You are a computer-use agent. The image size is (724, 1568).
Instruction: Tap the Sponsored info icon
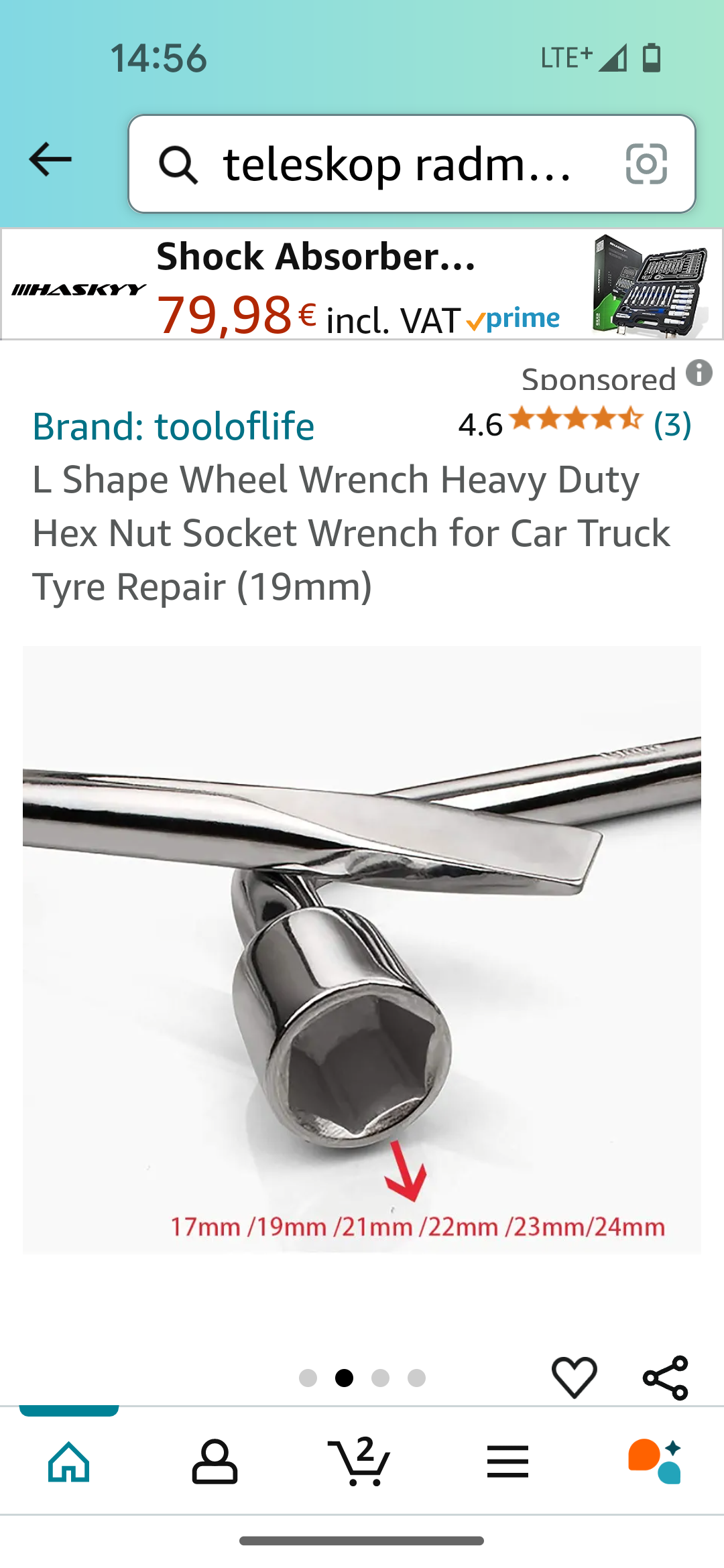pos(699,373)
